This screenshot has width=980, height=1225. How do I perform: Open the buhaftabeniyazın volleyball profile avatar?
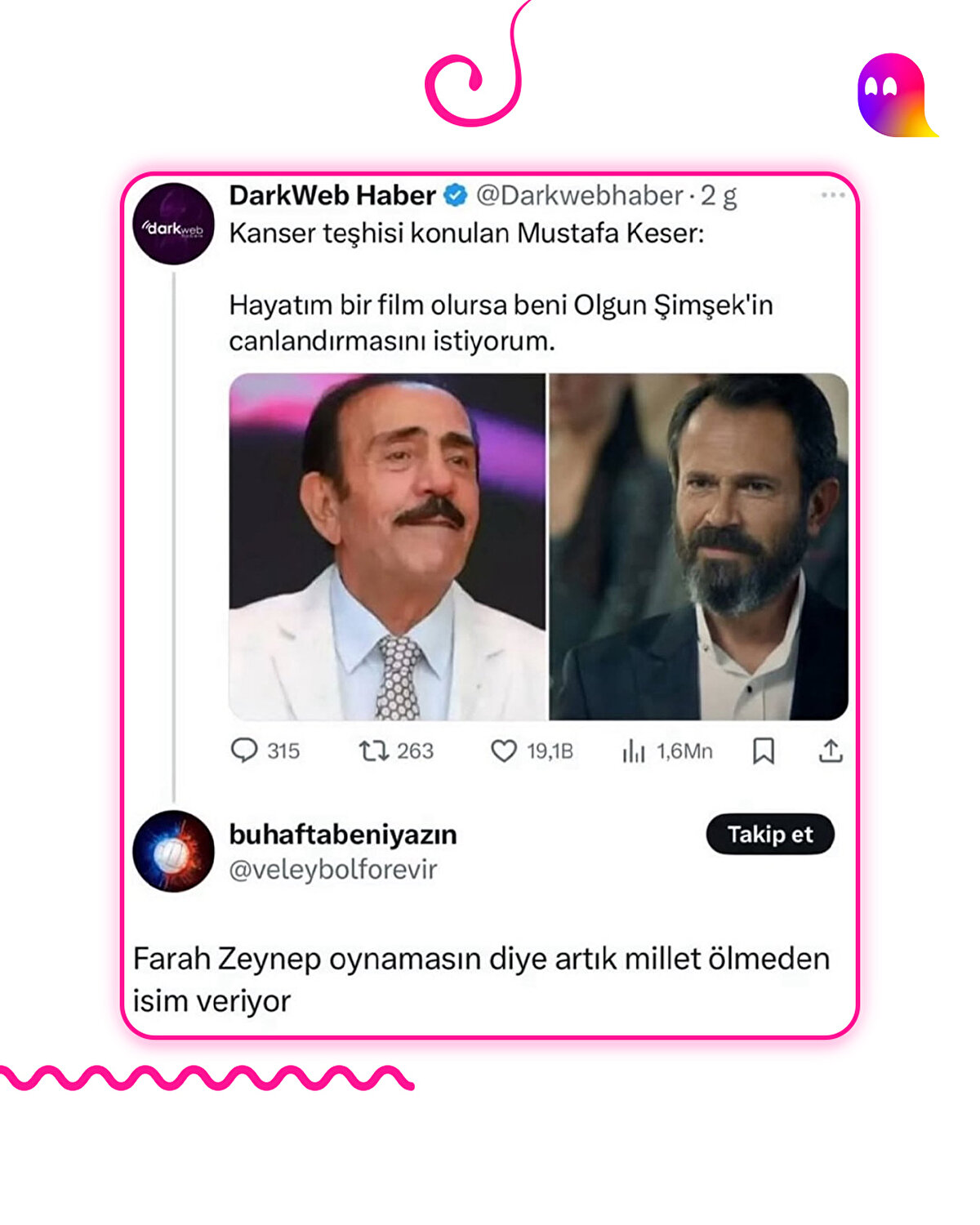(x=173, y=853)
